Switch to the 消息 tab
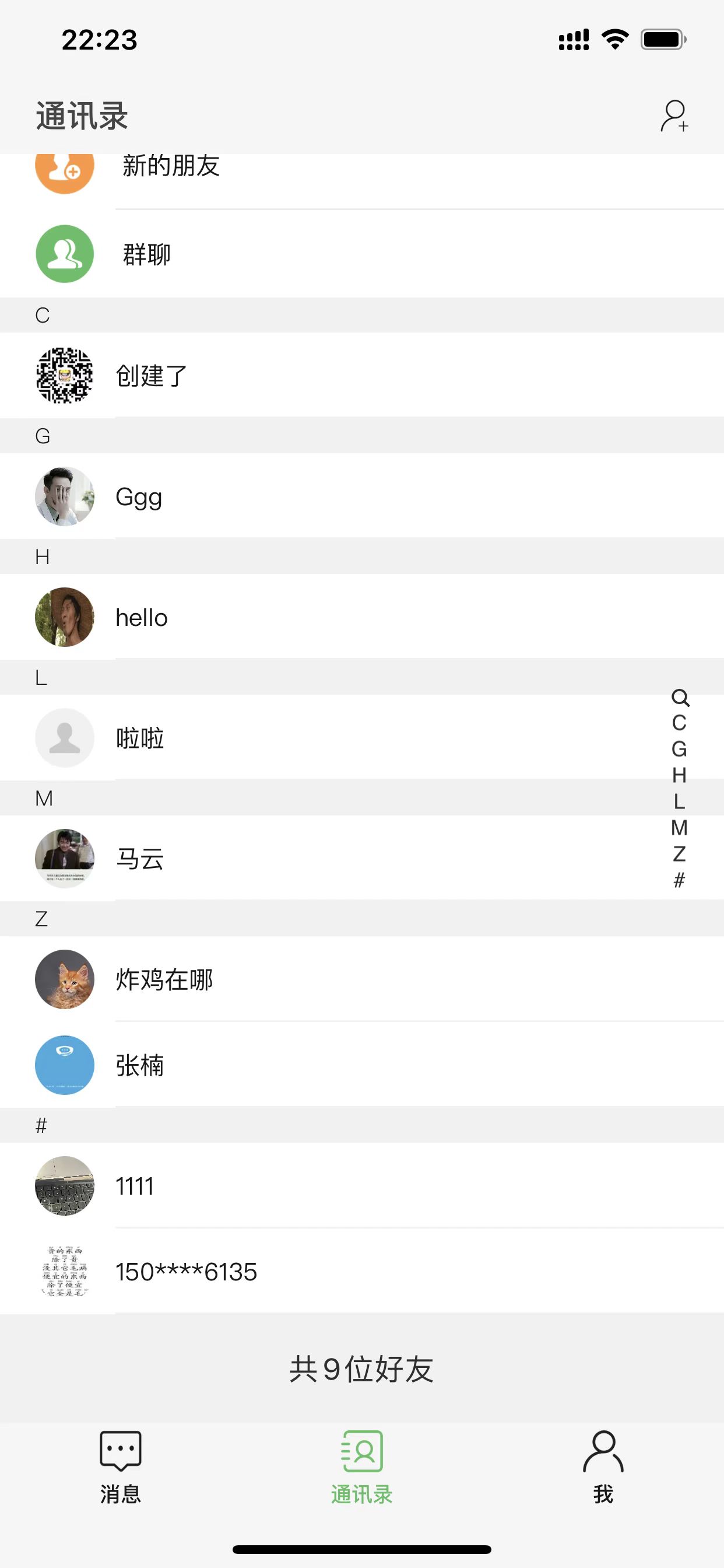The height and width of the screenshot is (1568, 724). point(121,1467)
